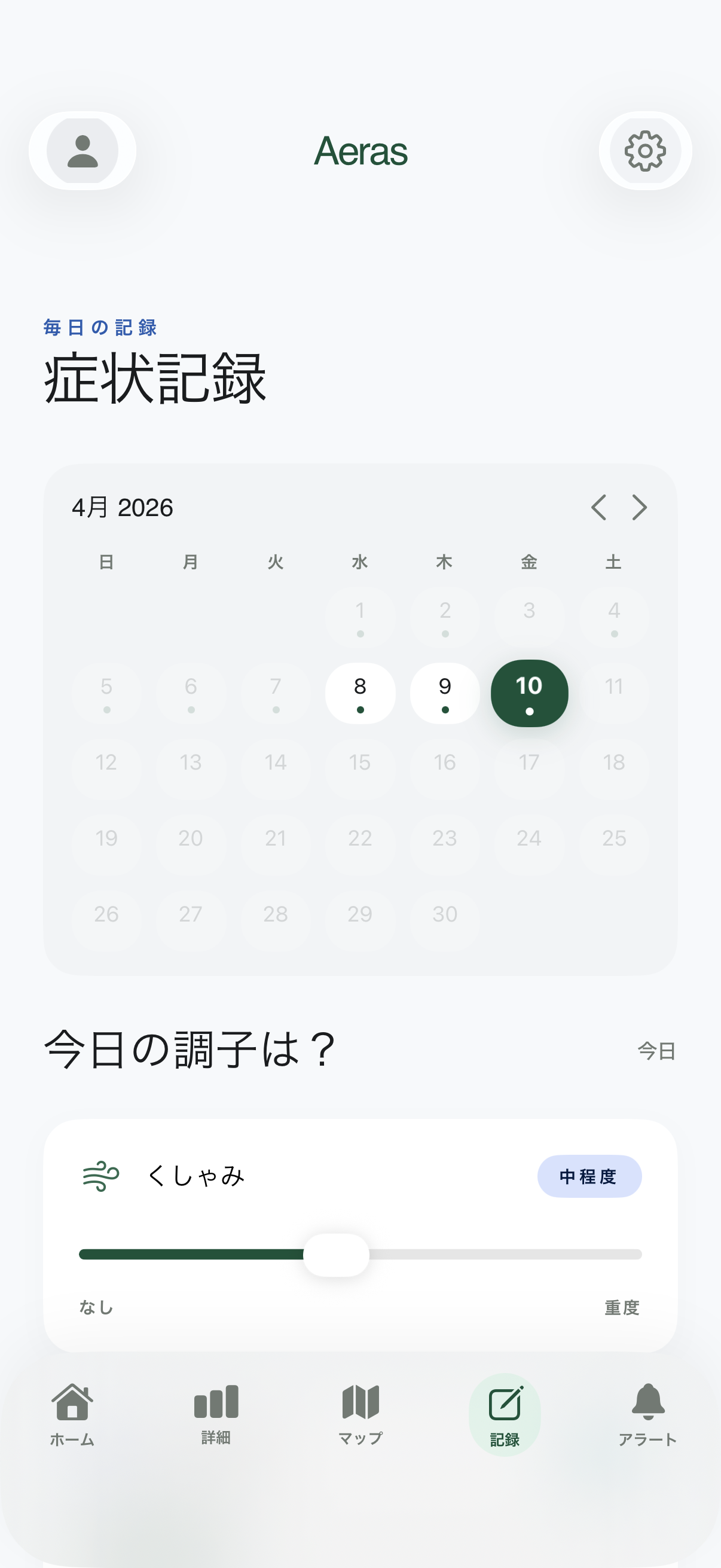The image size is (721, 1568).
Task: Select the highlighted date 10
Action: 528,687
